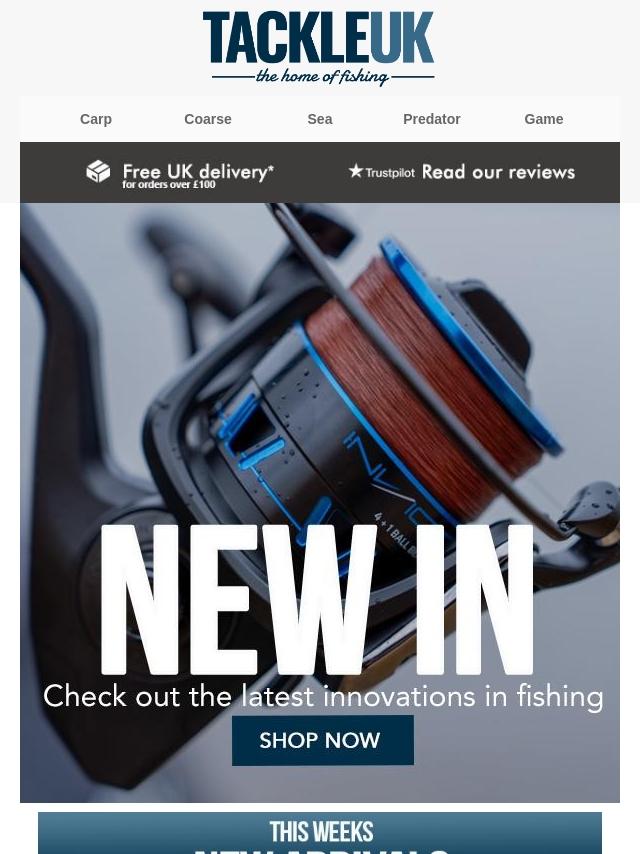Browse the Predator category
The width and height of the screenshot is (640, 854).
[x=431, y=119]
